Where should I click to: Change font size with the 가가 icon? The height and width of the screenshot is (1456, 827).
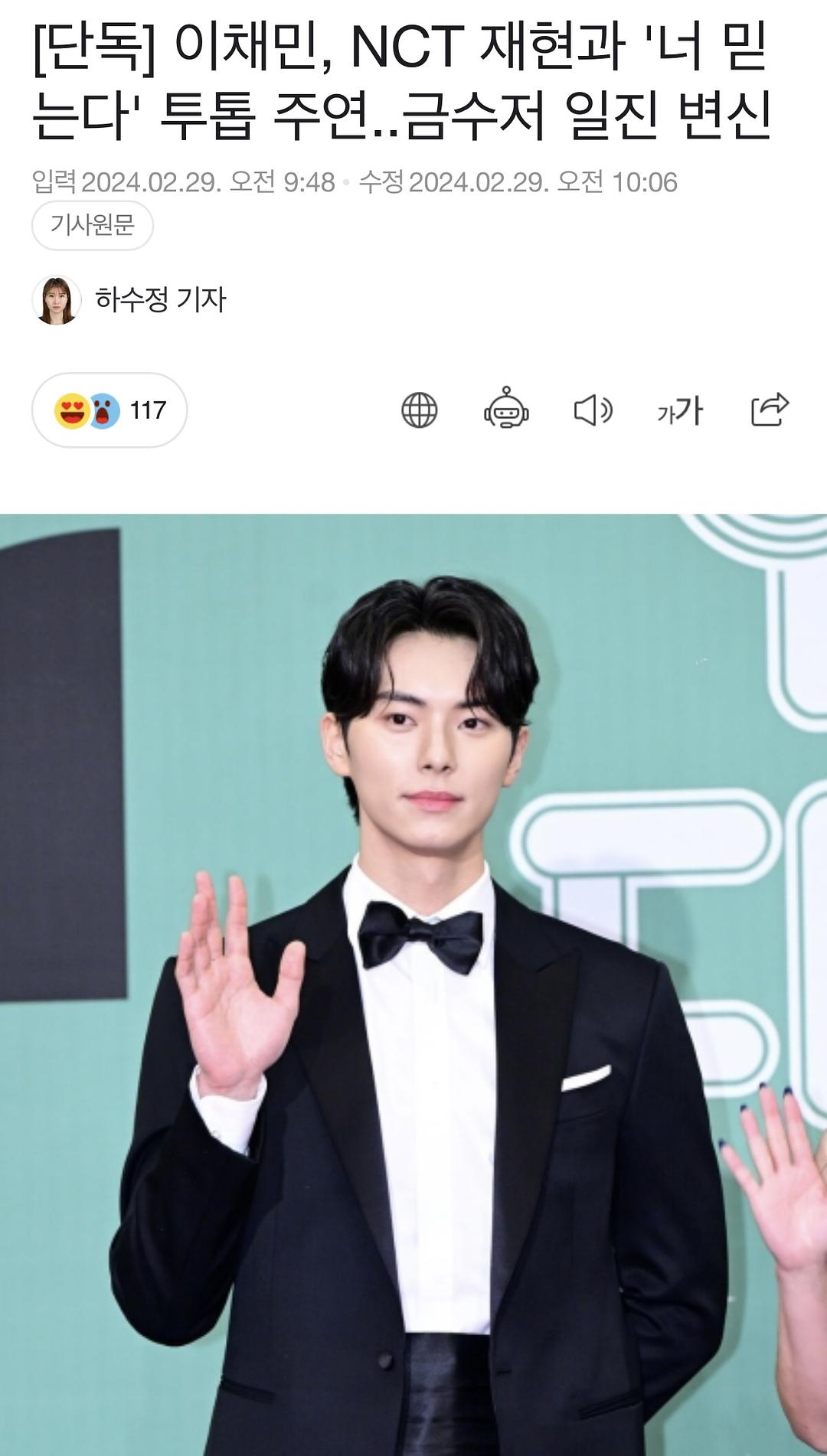click(680, 410)
